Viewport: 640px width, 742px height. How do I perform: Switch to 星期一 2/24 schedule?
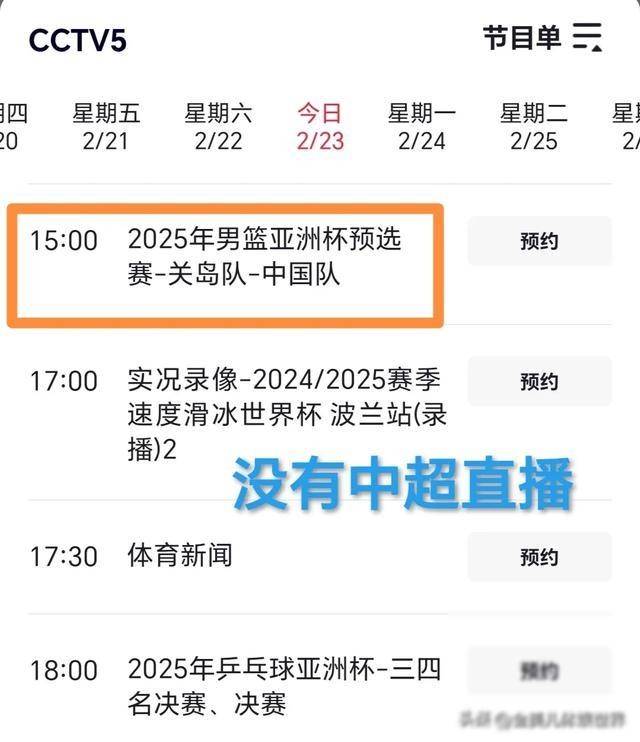pos(422,127)
